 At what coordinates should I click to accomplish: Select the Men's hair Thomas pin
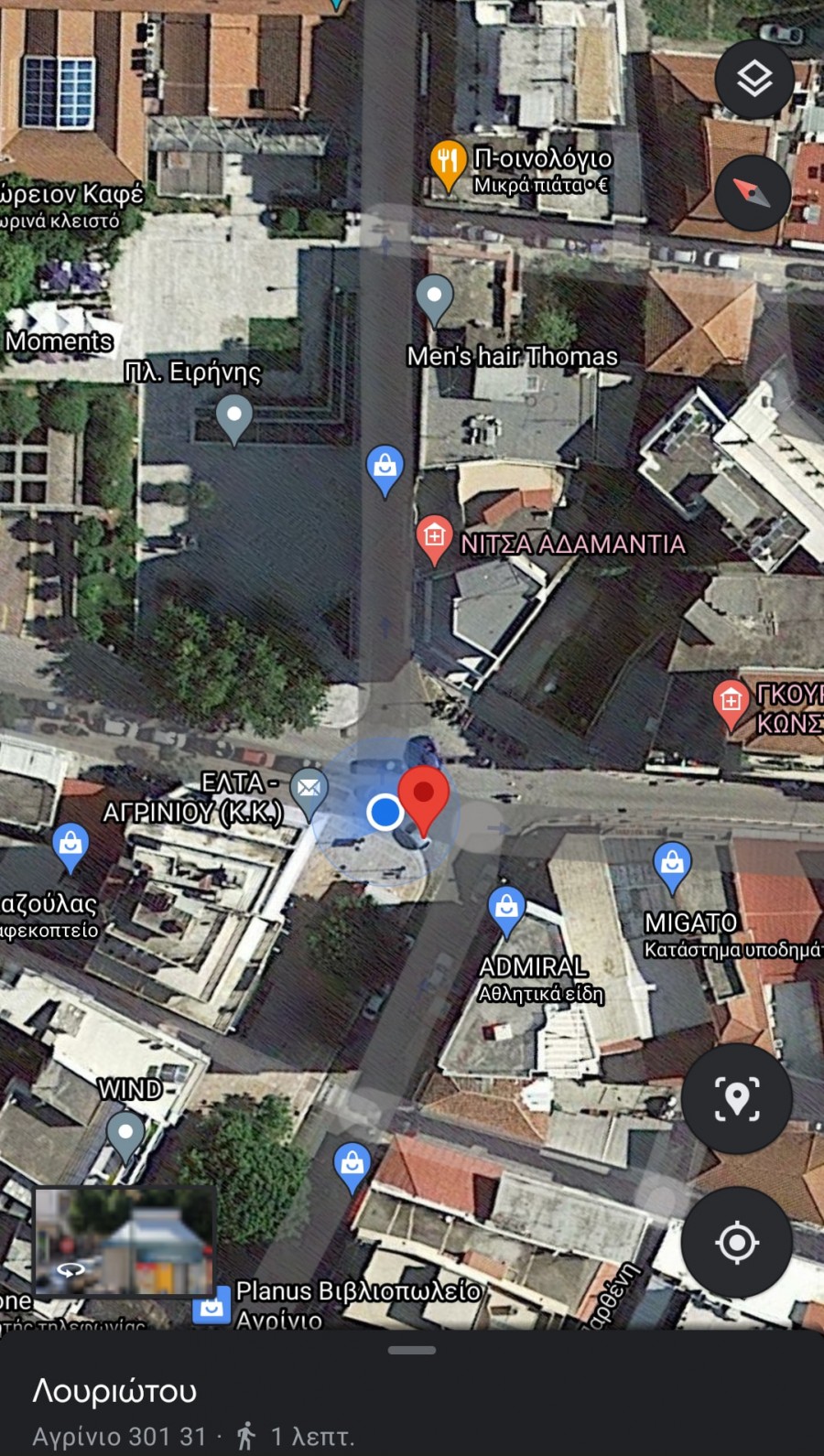434,297
